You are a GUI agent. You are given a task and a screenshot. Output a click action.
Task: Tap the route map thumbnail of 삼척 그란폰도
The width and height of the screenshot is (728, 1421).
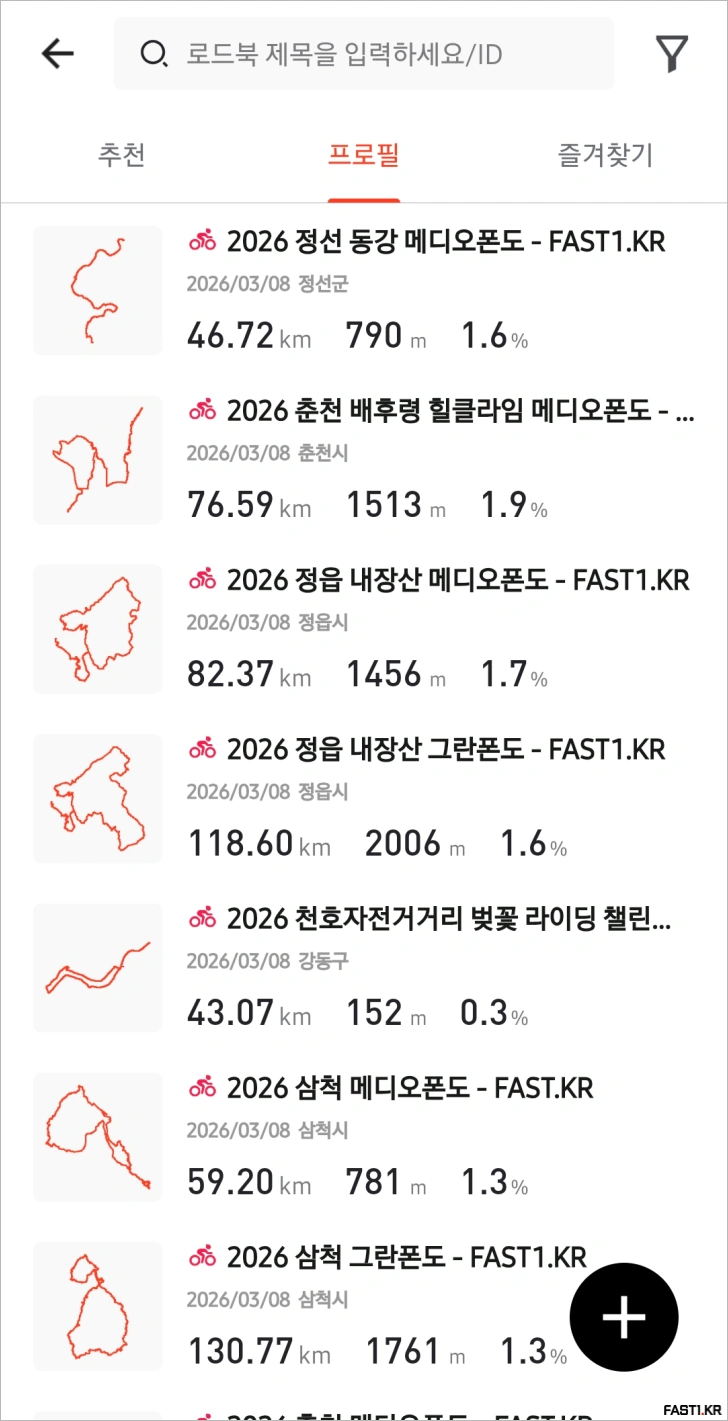tap(97, 1306)
